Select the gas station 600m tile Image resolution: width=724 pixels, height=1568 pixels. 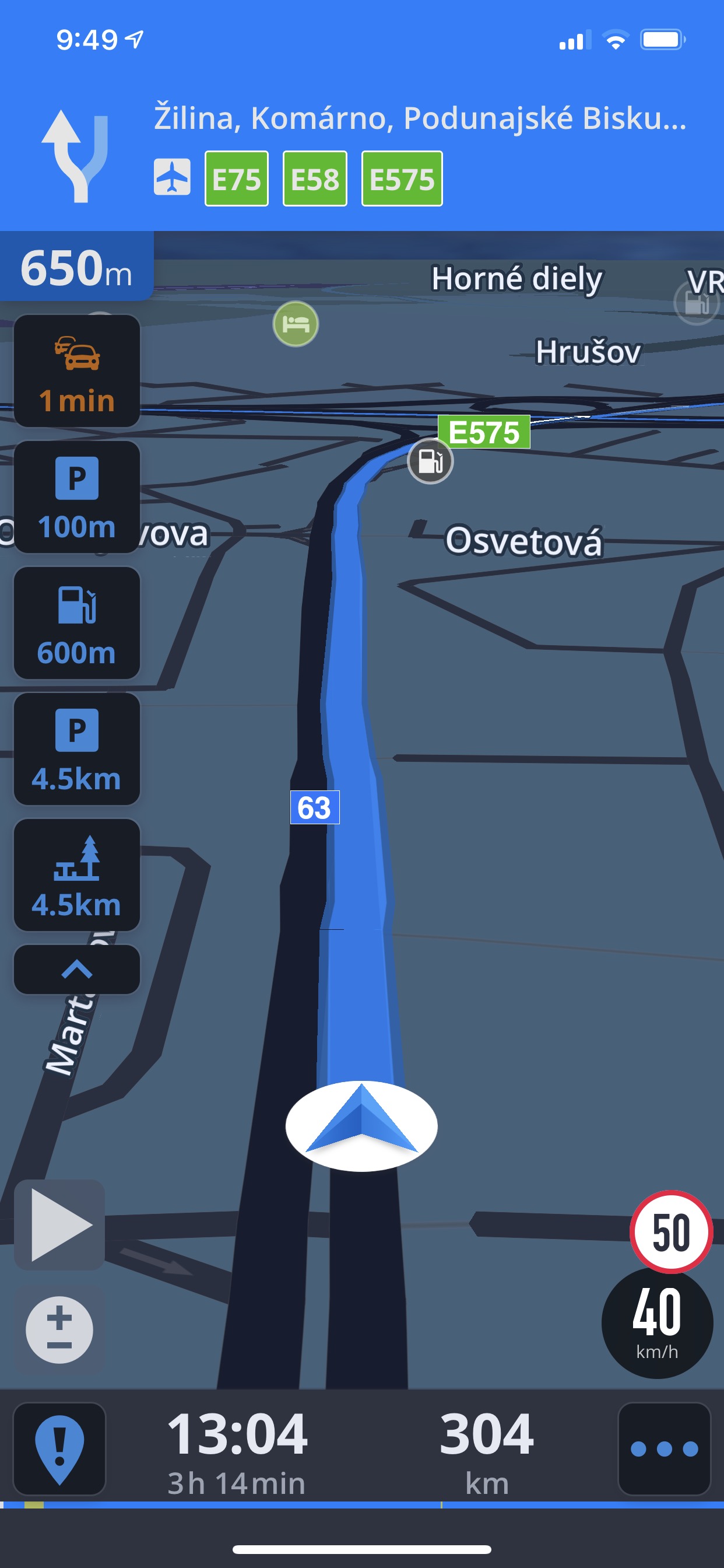tap(77, 622)
